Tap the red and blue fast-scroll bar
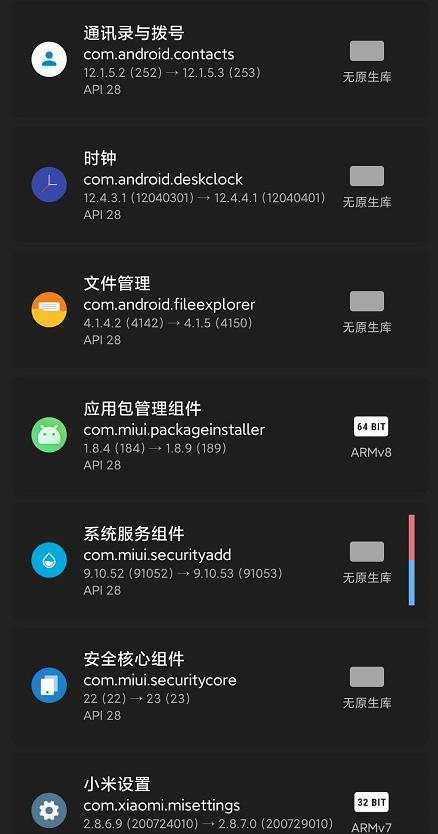438x834 pixels. pos(412,560)
